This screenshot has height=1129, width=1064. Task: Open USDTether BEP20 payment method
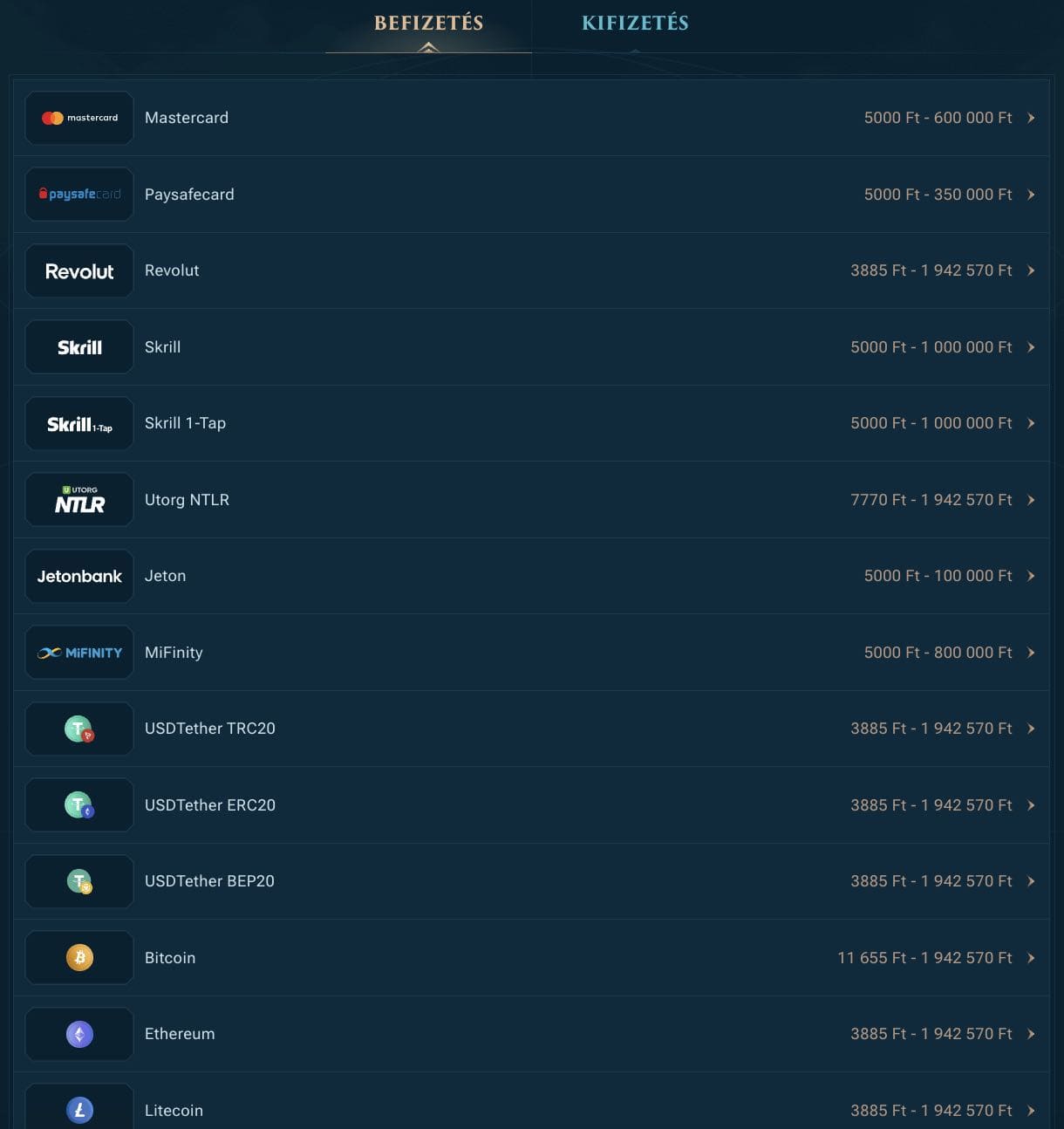pos(530,881)
